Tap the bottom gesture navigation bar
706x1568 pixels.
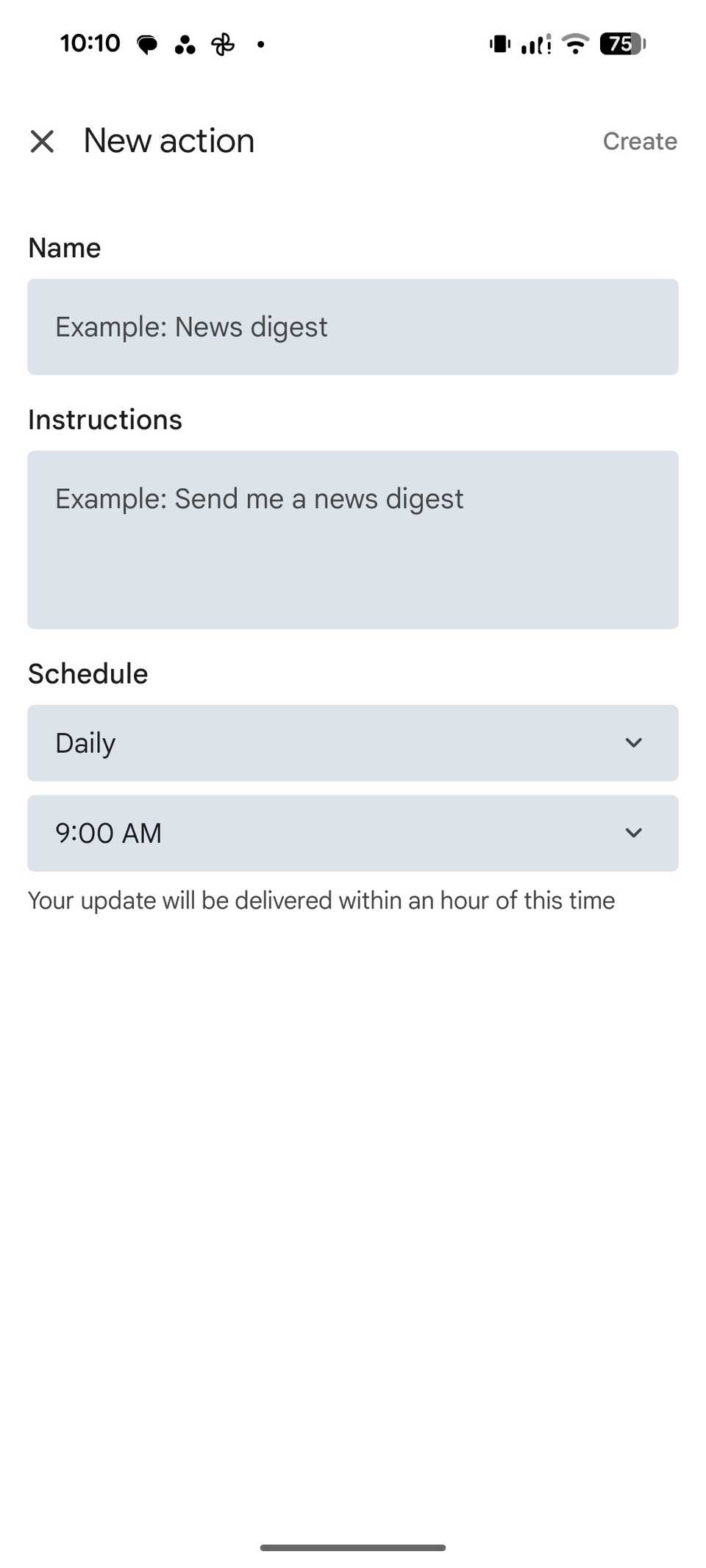click(x=353, y=1546)
